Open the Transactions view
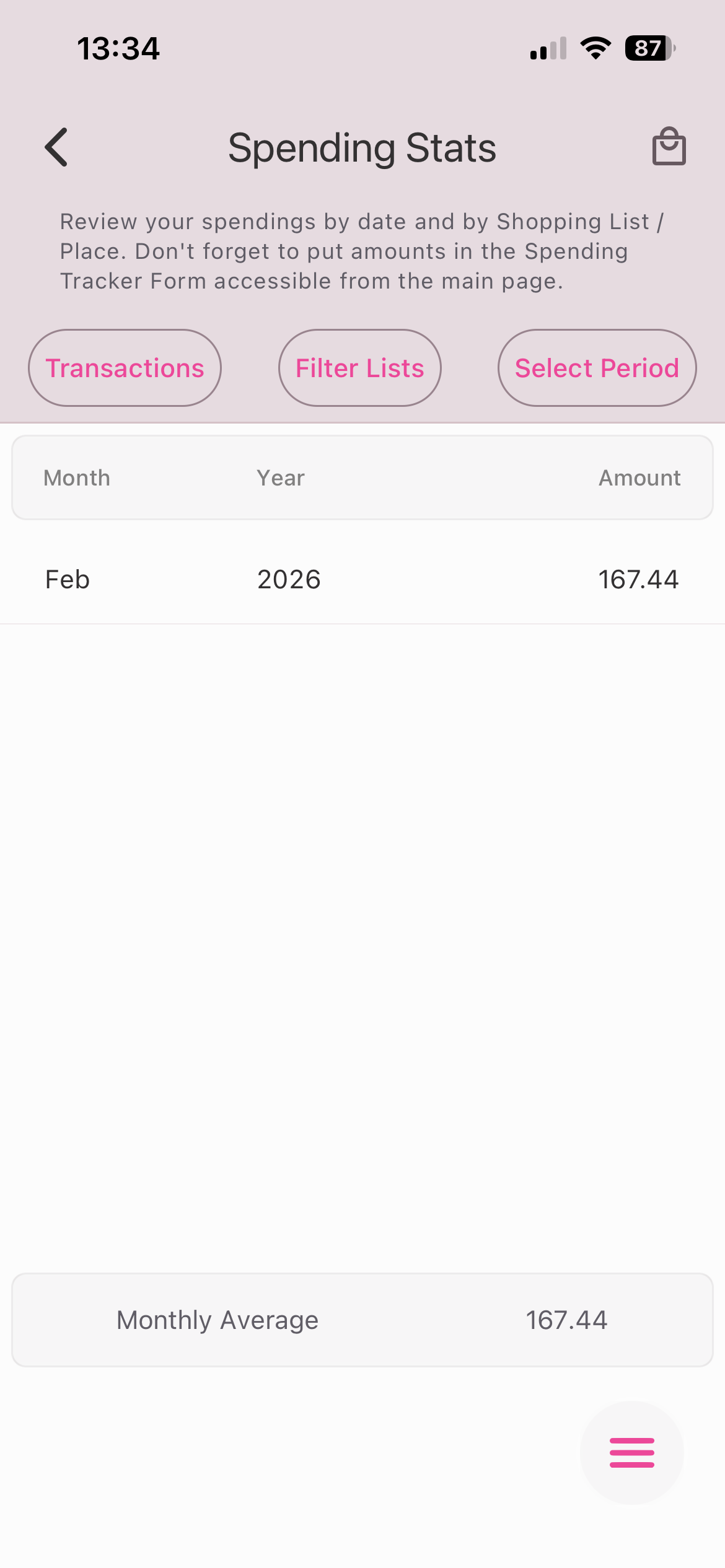Screen dimensions: 725x1568 [125, 368]
